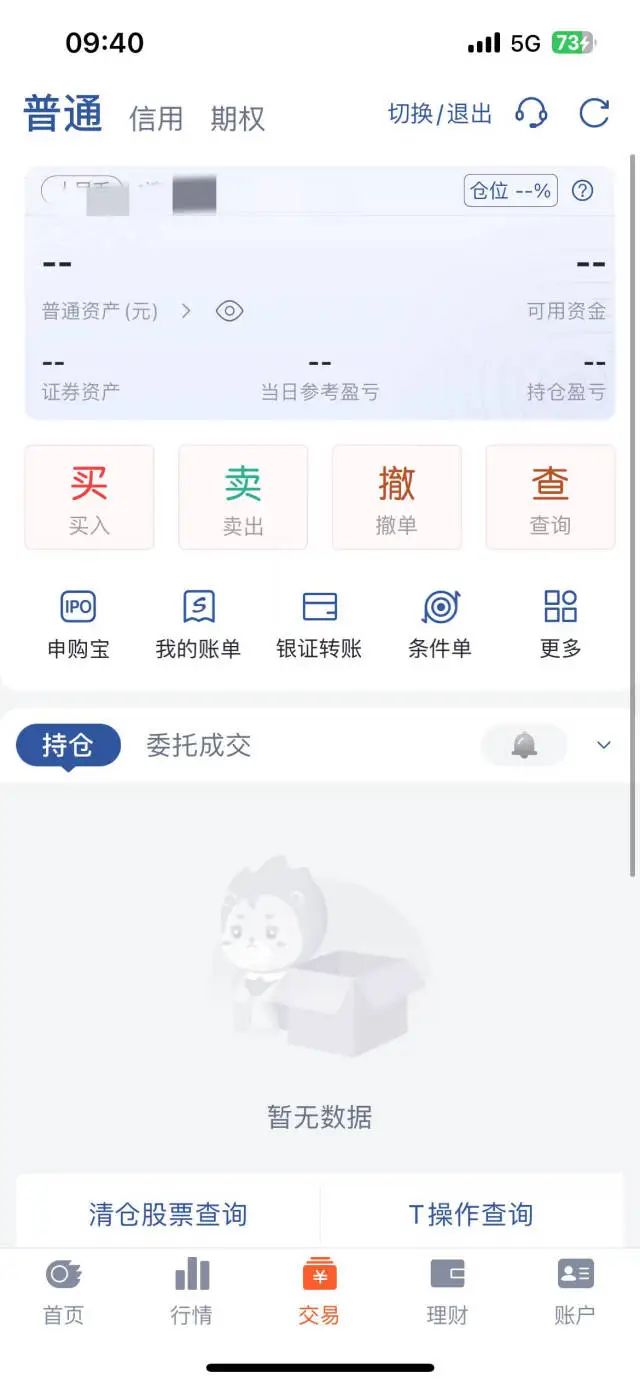Open T操作查询
Screen dimensions: 640x1385
(x=471, y=1214)
